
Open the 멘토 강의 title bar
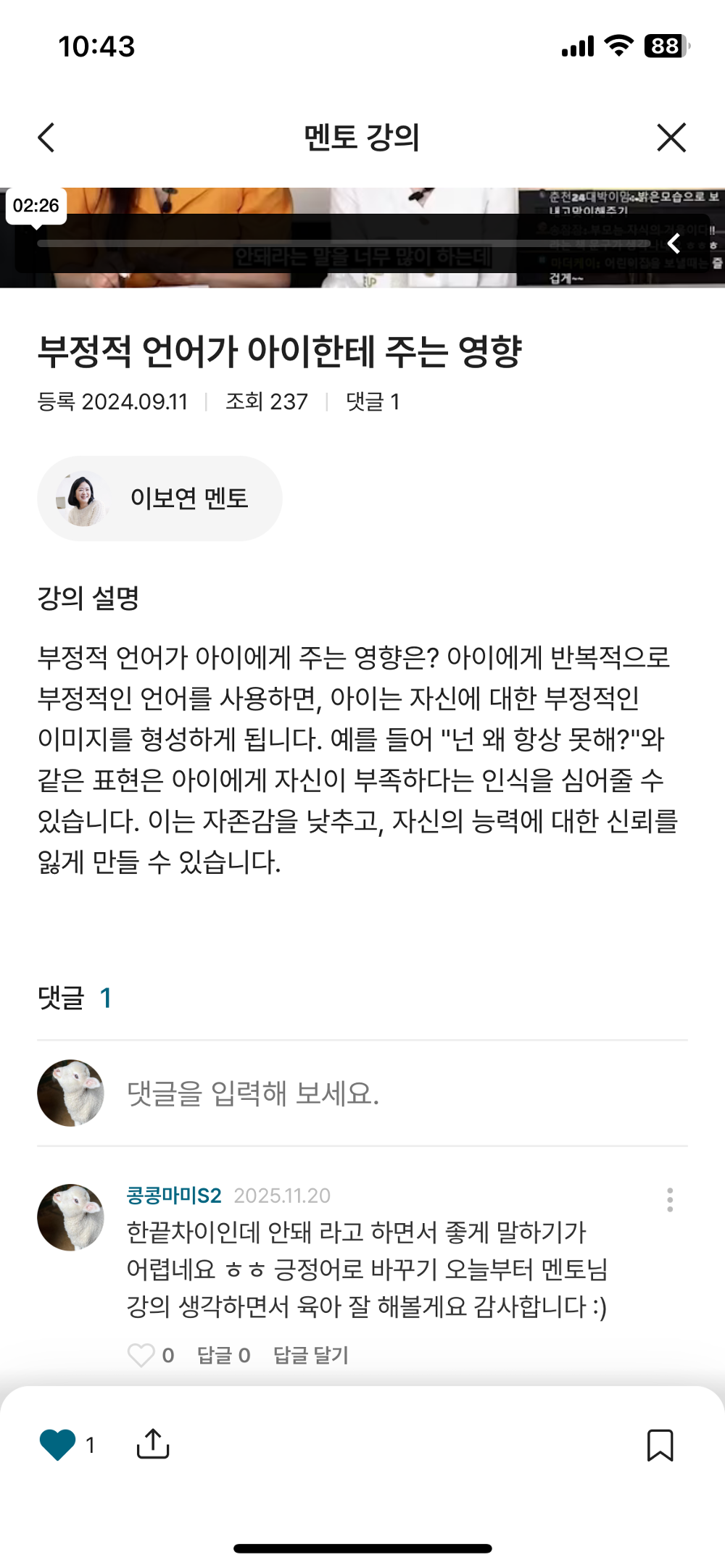362,138
